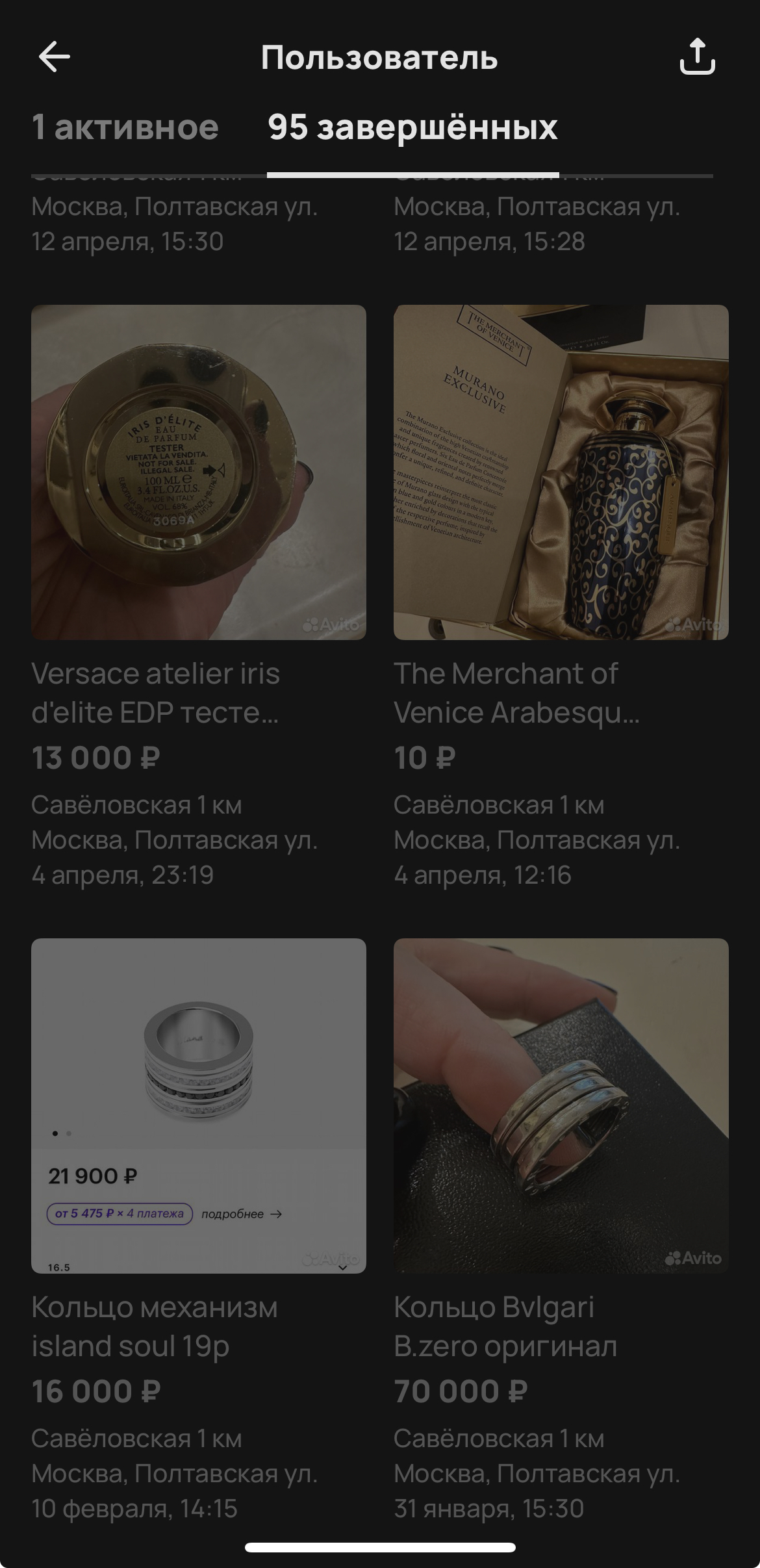760x1568 pixels.
Task: Select the 95 завершённых tab
Action: point(412,127)
